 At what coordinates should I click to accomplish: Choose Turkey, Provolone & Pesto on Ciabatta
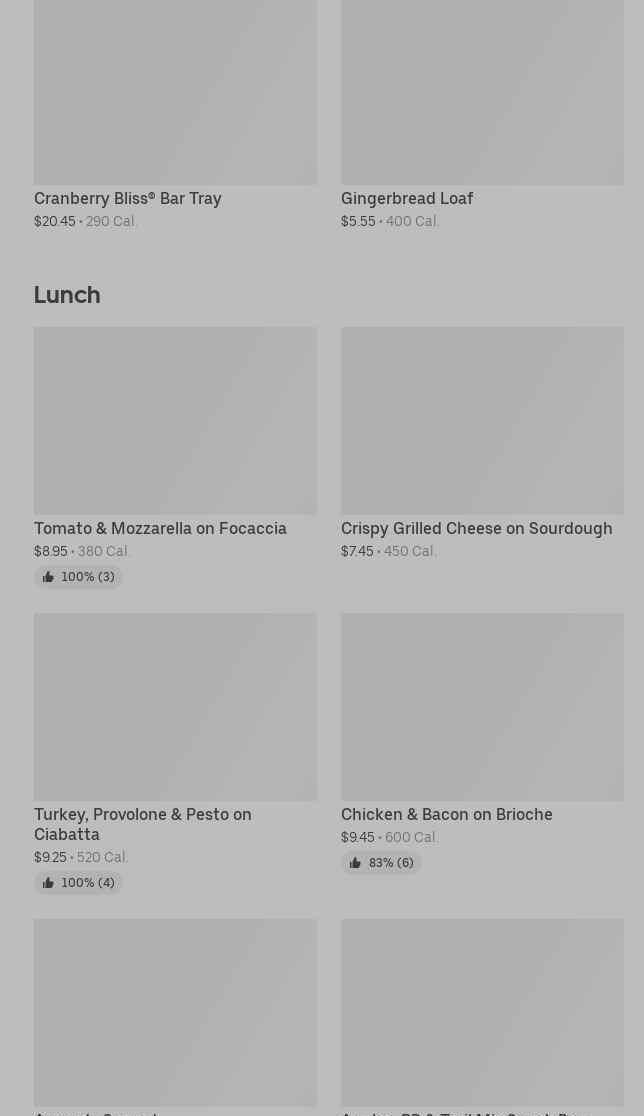click(175, 753)
